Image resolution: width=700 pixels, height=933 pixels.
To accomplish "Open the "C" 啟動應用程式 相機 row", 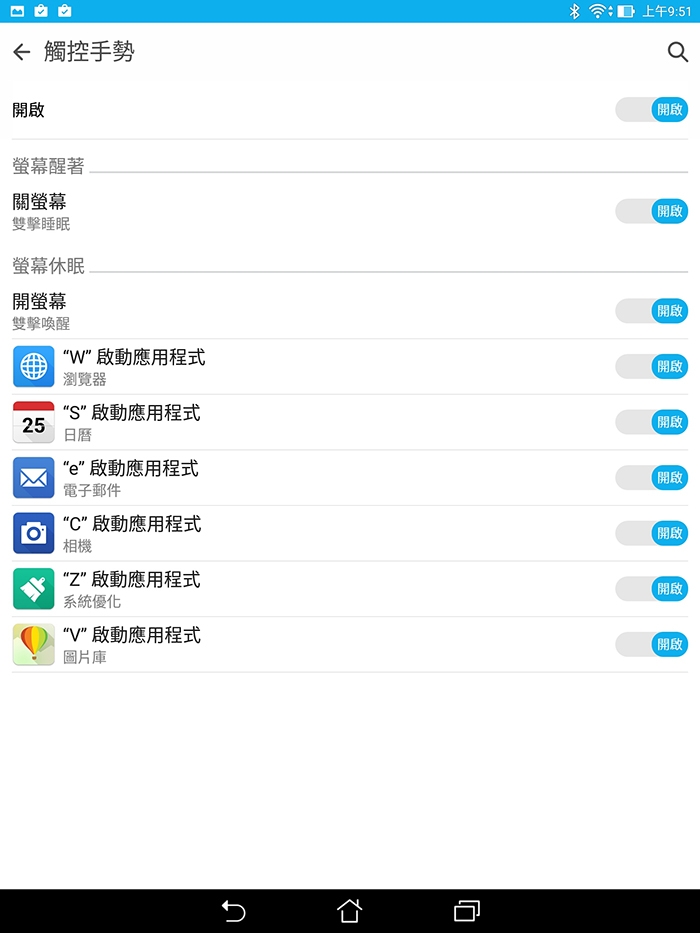I will [300, 533].
